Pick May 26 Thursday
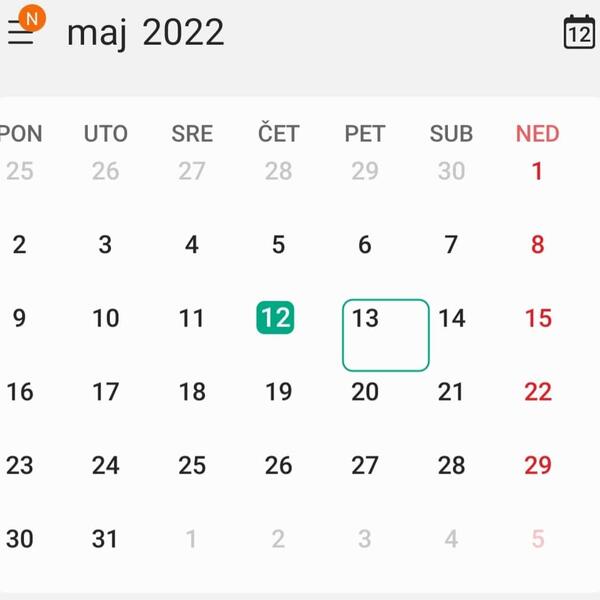Image resolution: width=600 pixels, height=600 pixels. click(278, 465)
